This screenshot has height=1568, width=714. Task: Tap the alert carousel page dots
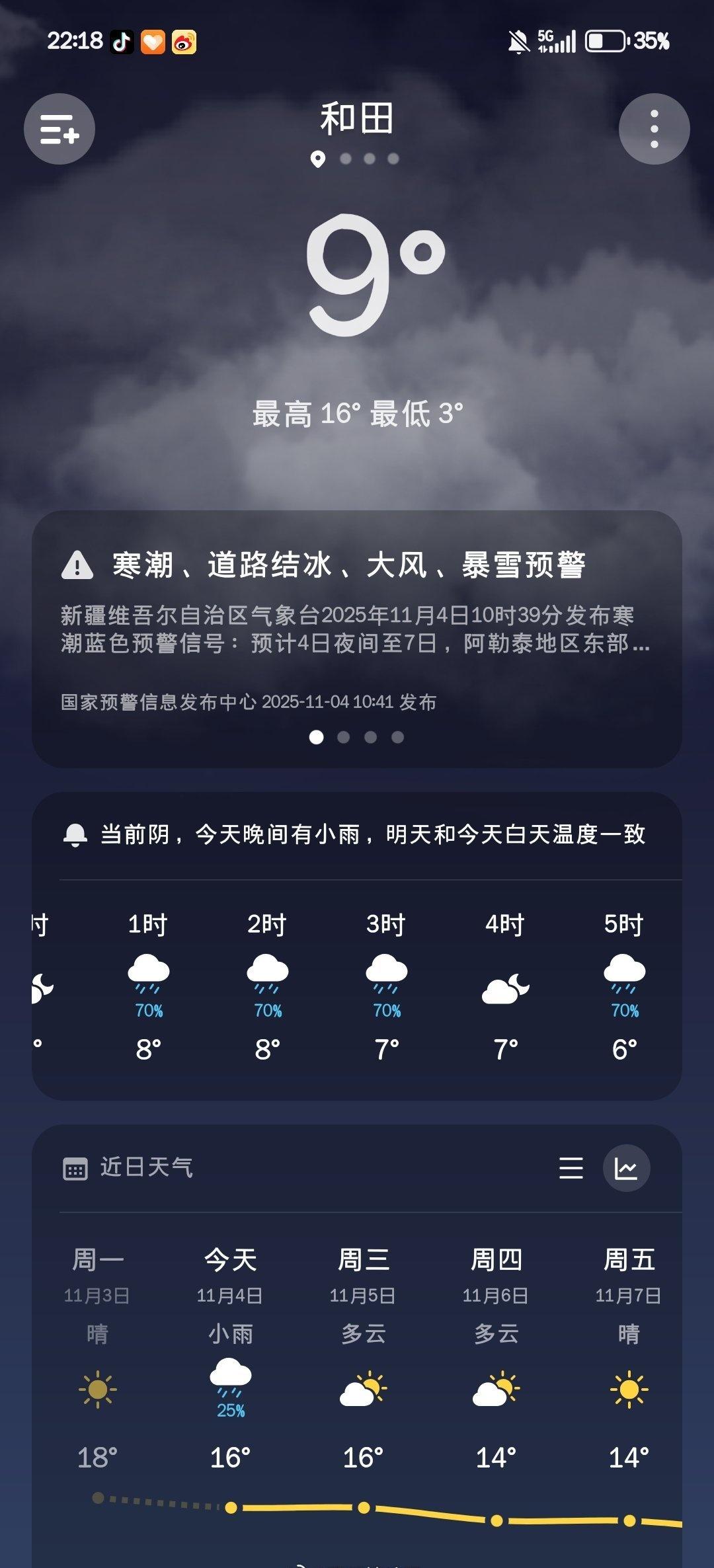357,736
